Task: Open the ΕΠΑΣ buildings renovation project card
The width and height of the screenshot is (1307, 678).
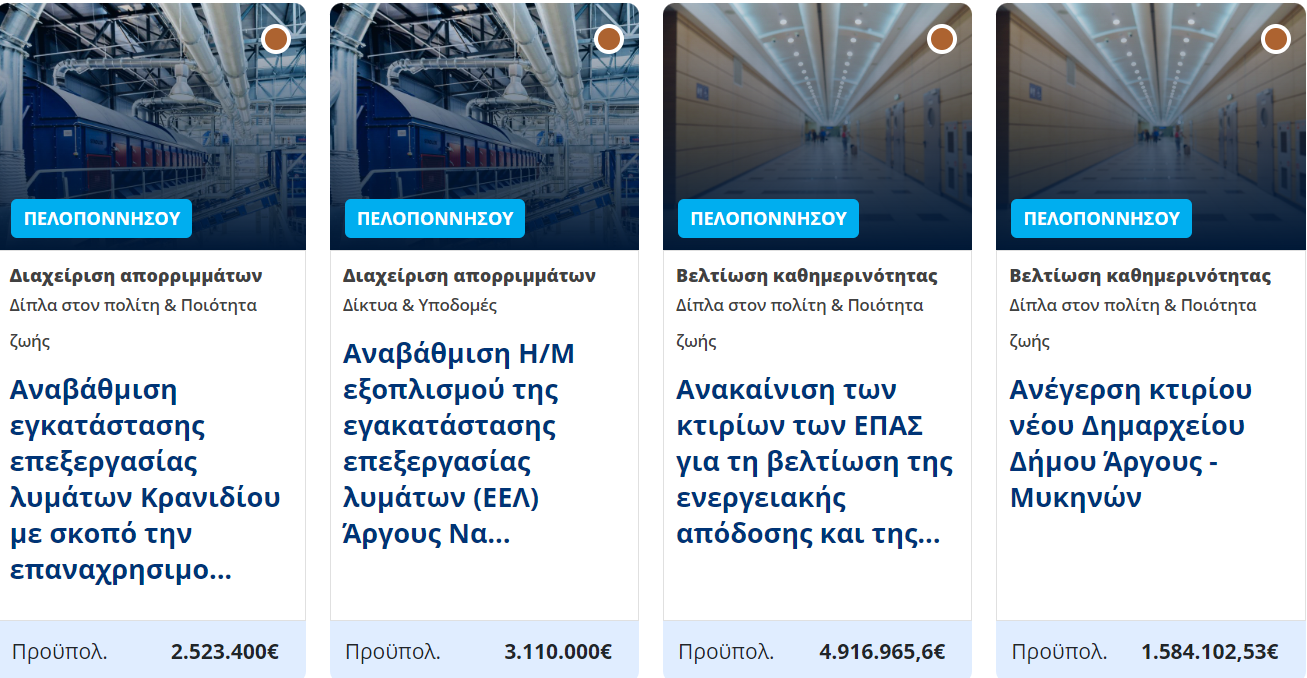Action: [x=814, y=461]
